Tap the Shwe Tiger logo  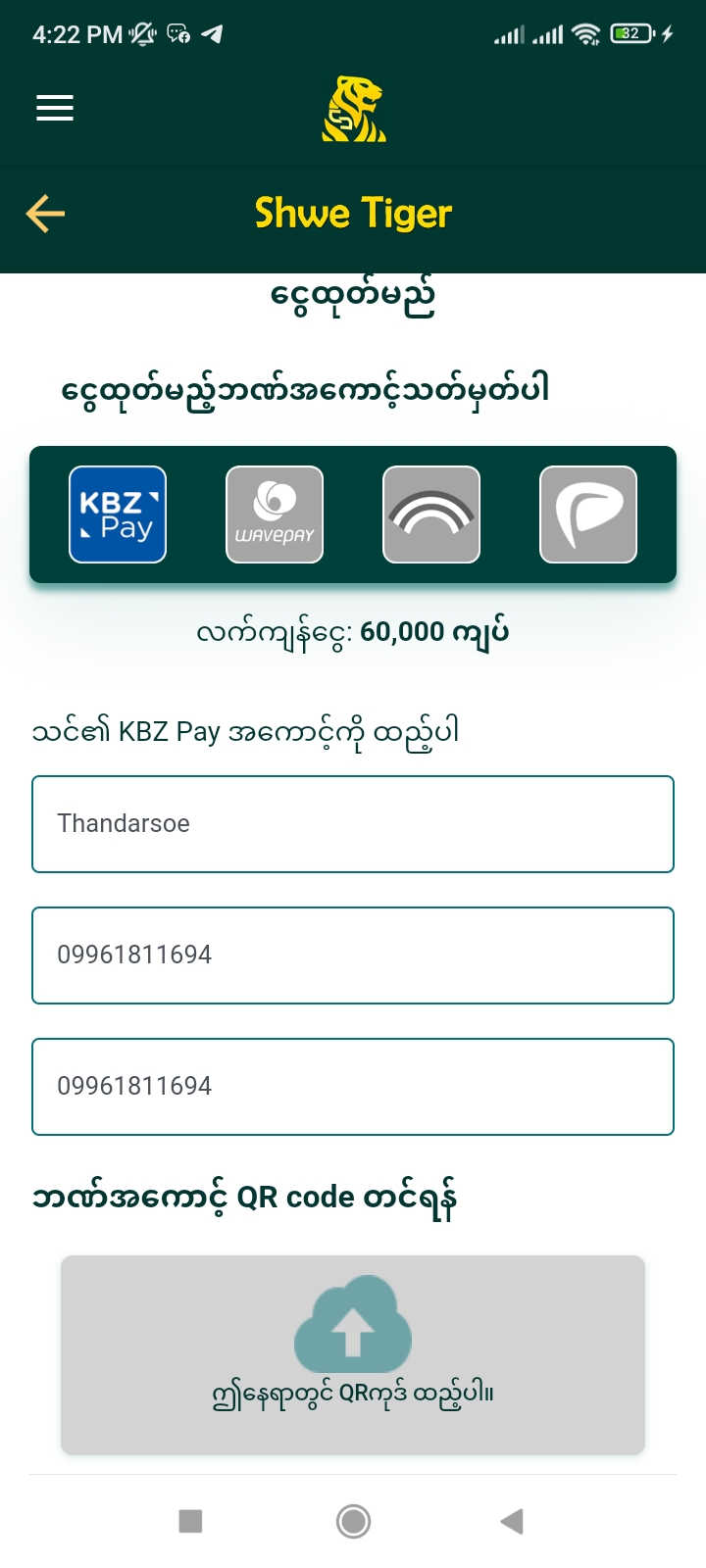353,109
